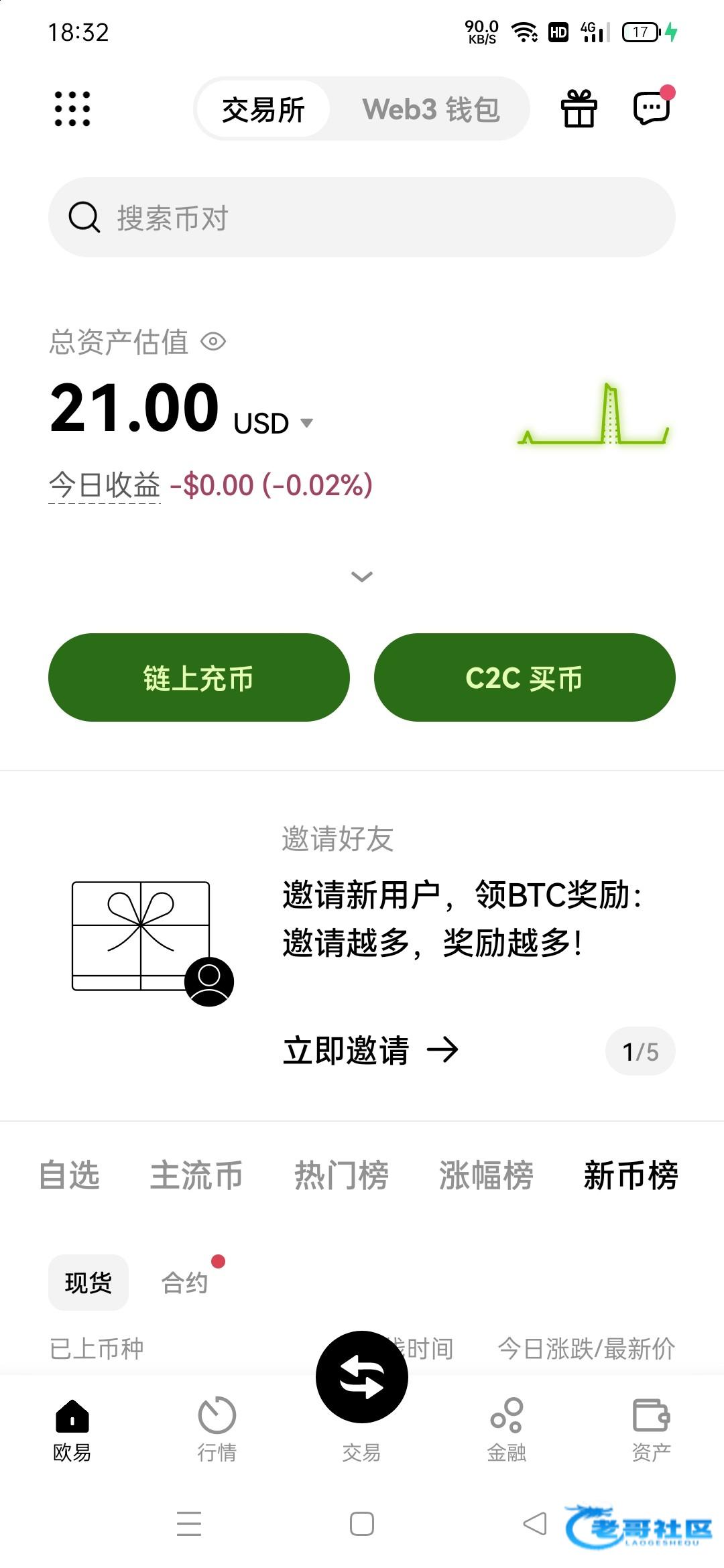The height and width of the screenshot is (1568, 724).
Task: Switch to the Web3 钱包 tab
Action: [x=430, y=109]
